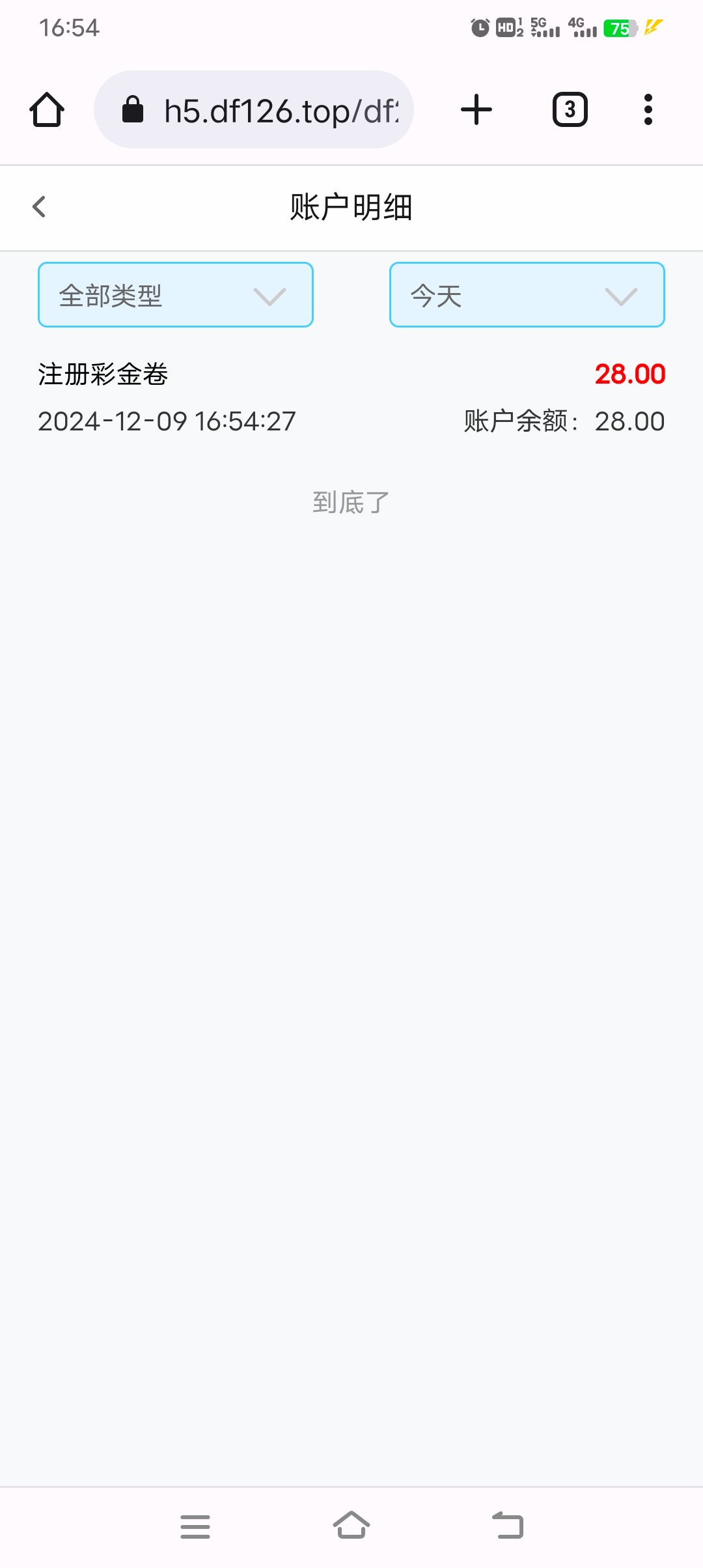This screenshot has width=703, height=1568.
Task: Edit the h5.df126.top address bar
Action: (254, 109)
